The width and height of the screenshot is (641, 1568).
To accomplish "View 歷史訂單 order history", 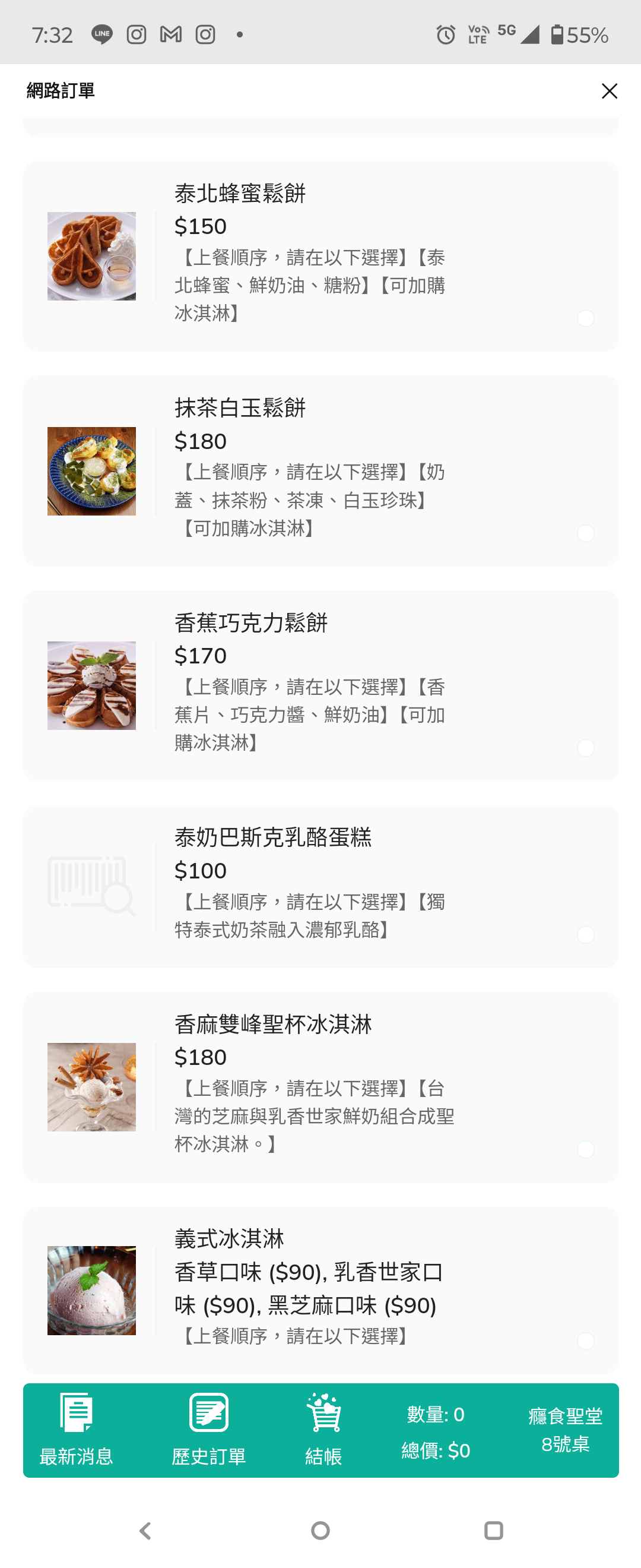I will tap(208, 1430).
